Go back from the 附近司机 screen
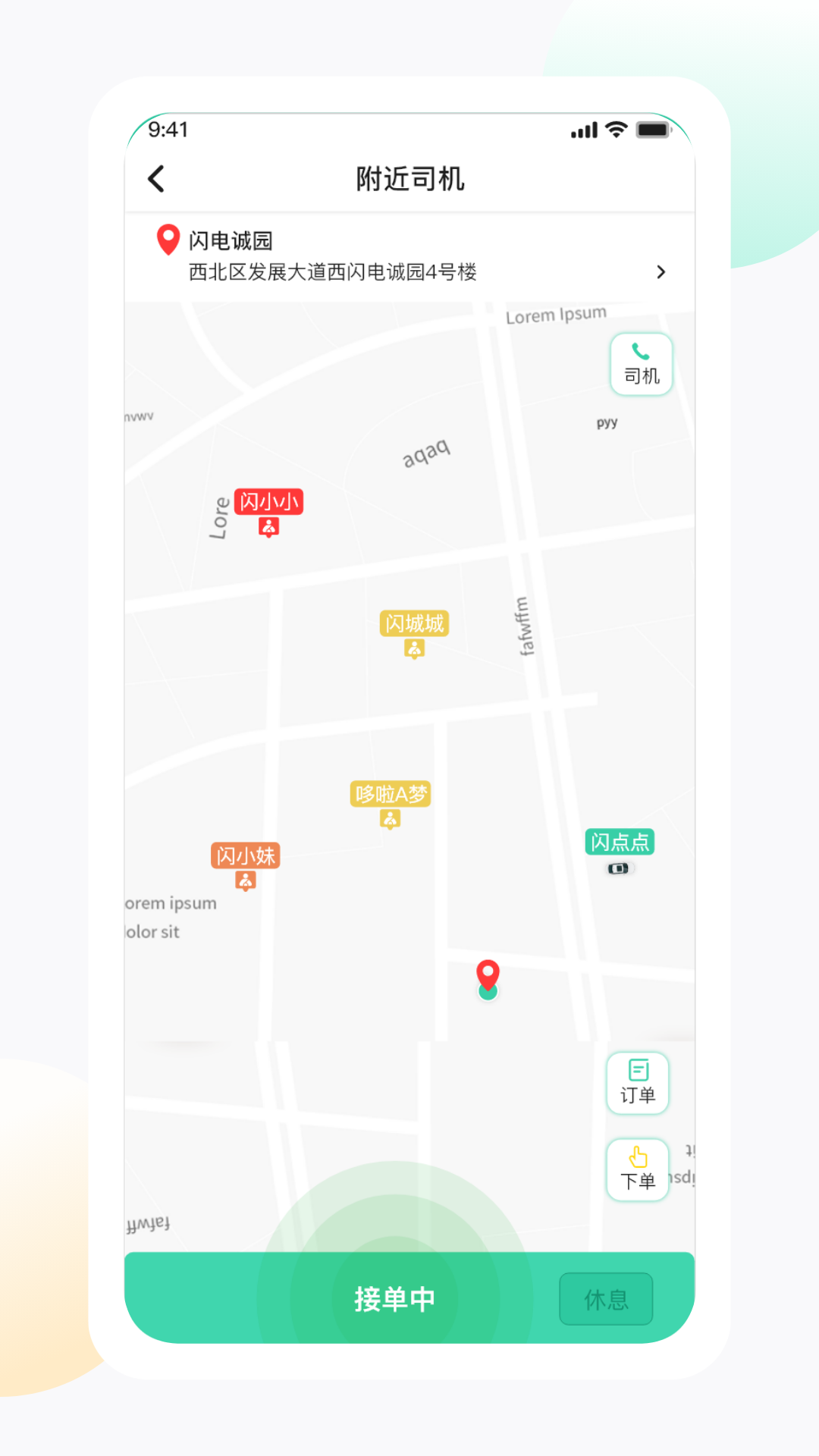Viewport: 819px width, 1456px height. click(x=156, y=180)
